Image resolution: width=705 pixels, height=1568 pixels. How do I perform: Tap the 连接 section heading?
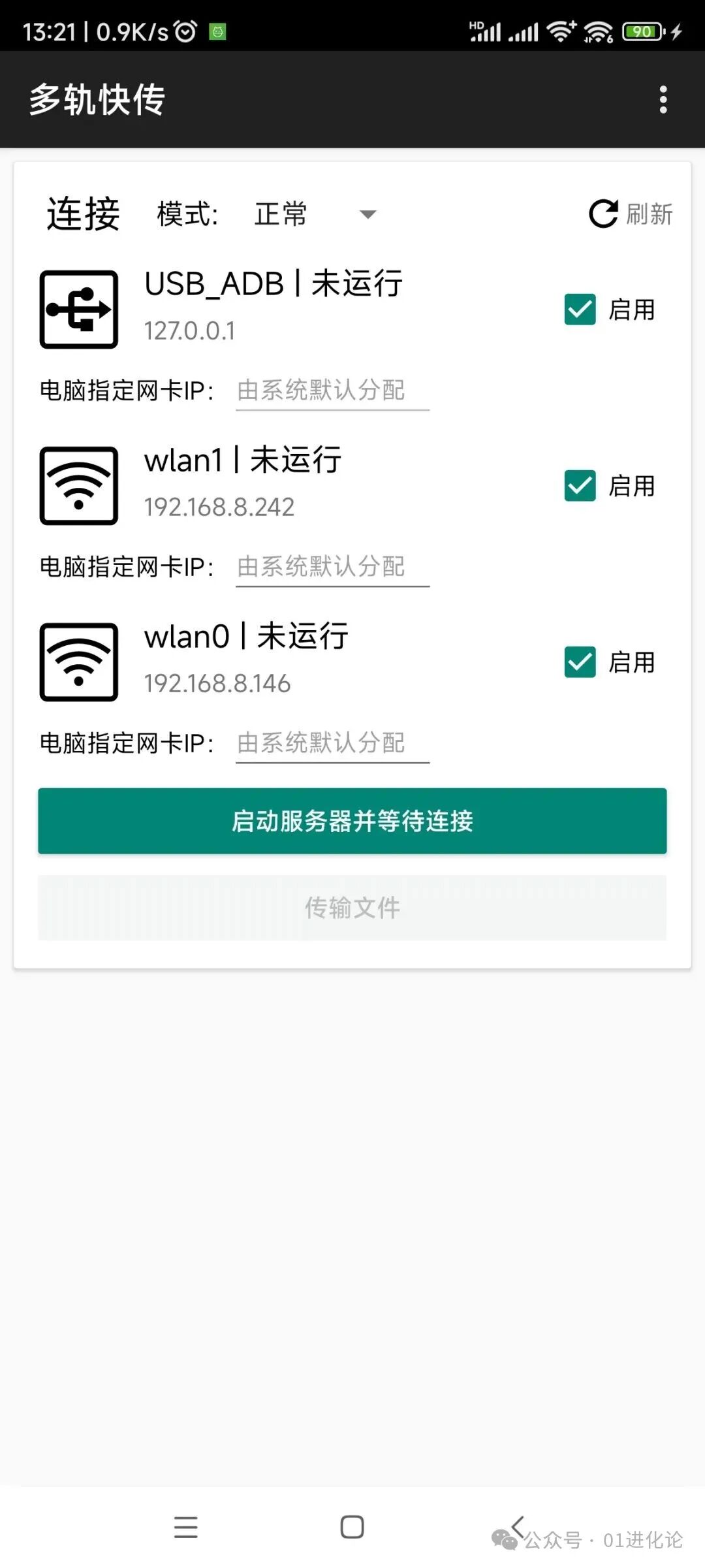pyautogui.click(x=82, y=214)
